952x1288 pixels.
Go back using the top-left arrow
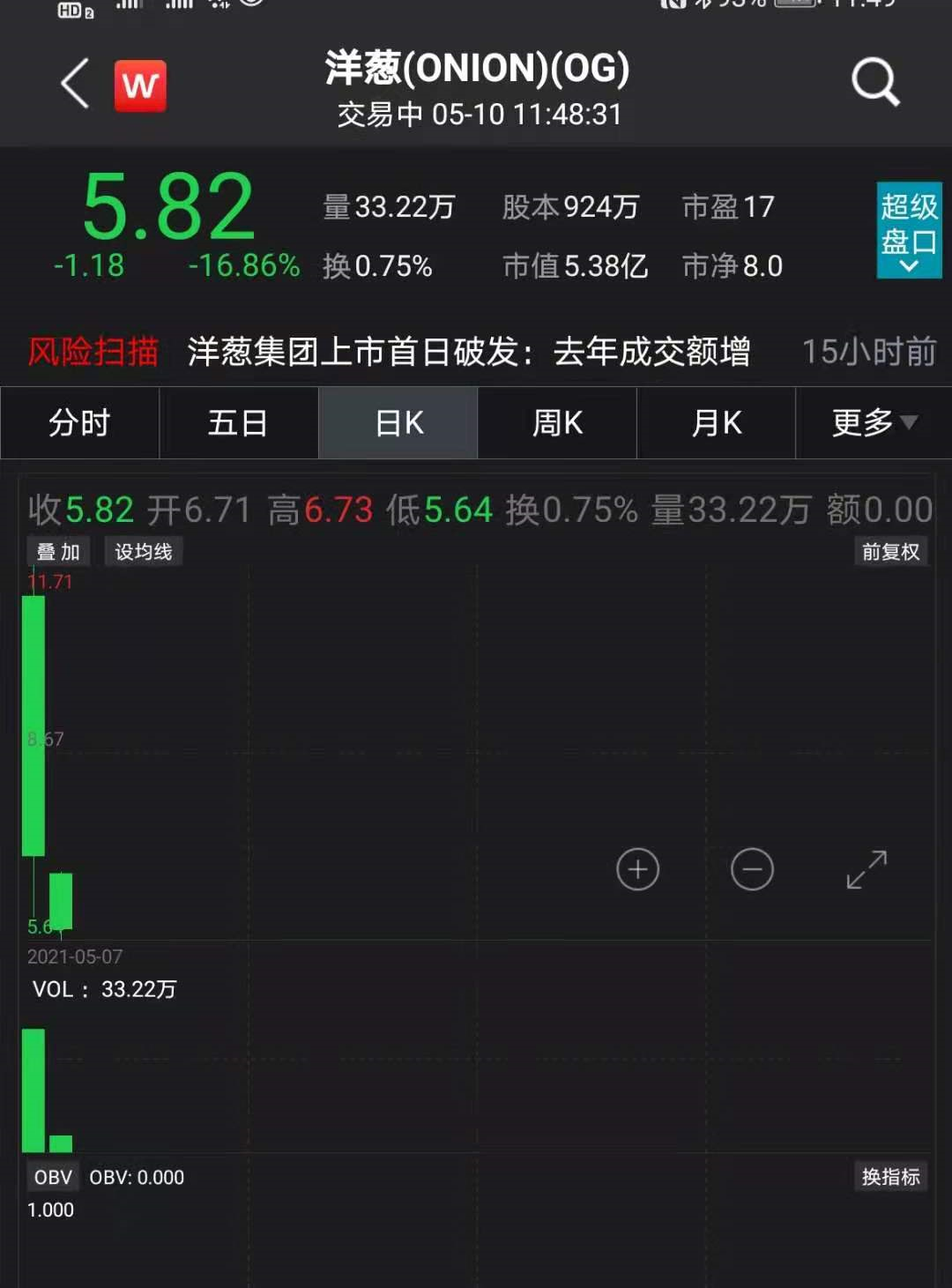click(x=76, y=84)
